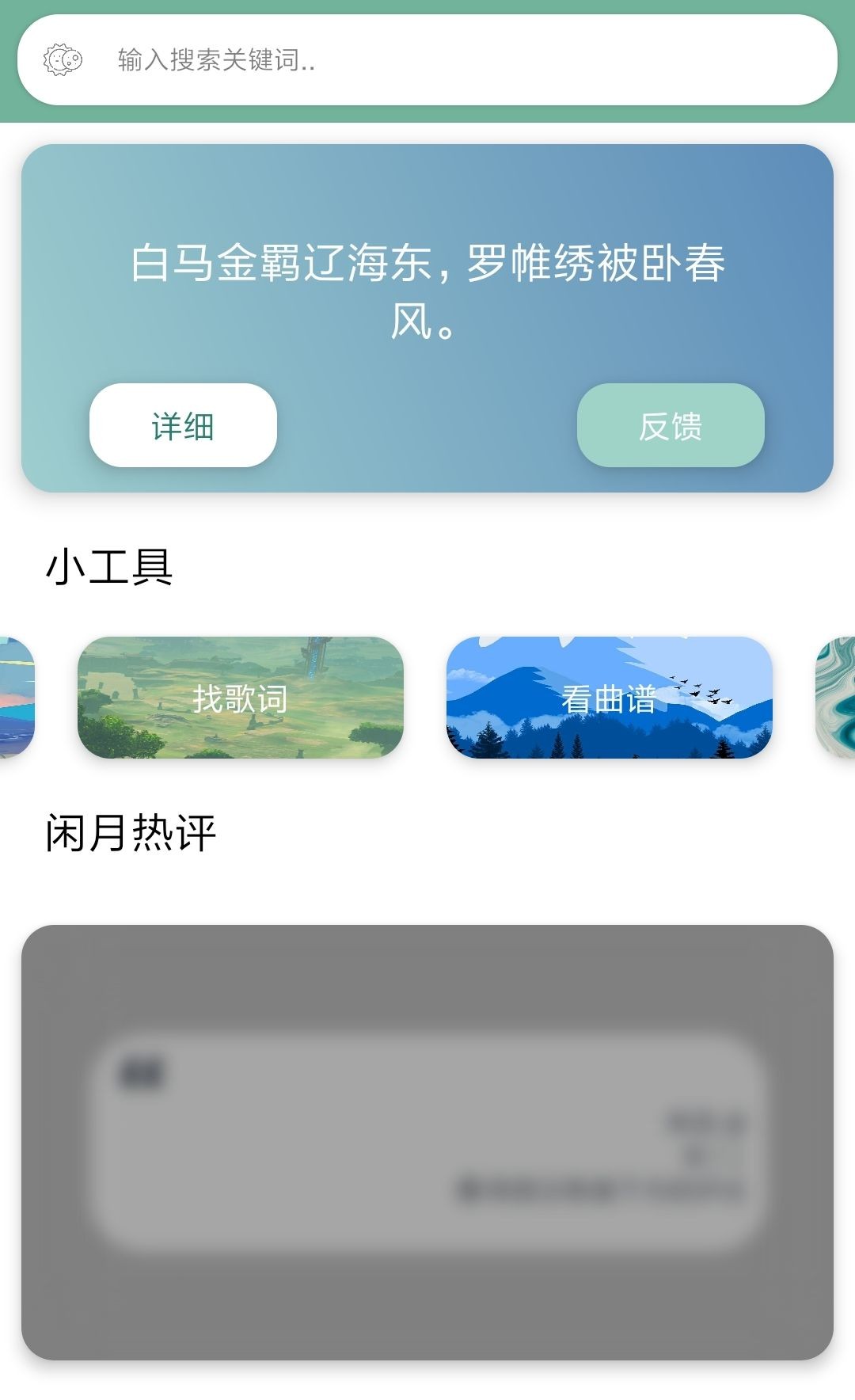The width and height of the screenshot is (855, 1400).
Task: Open the 找歌词 lyrics tool
Action: tap(240, 698)
